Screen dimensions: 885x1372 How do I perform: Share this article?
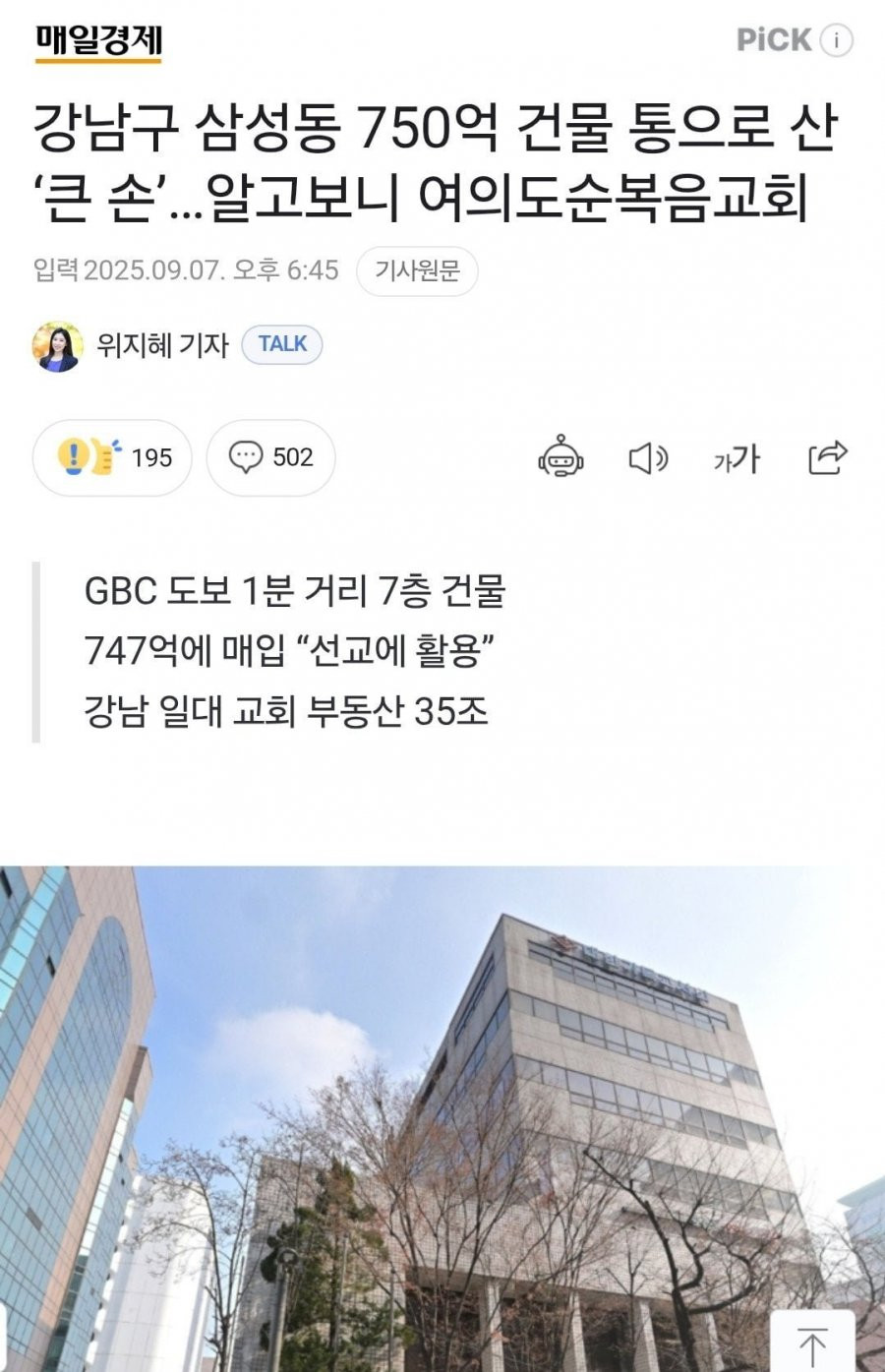coord(827,457)
